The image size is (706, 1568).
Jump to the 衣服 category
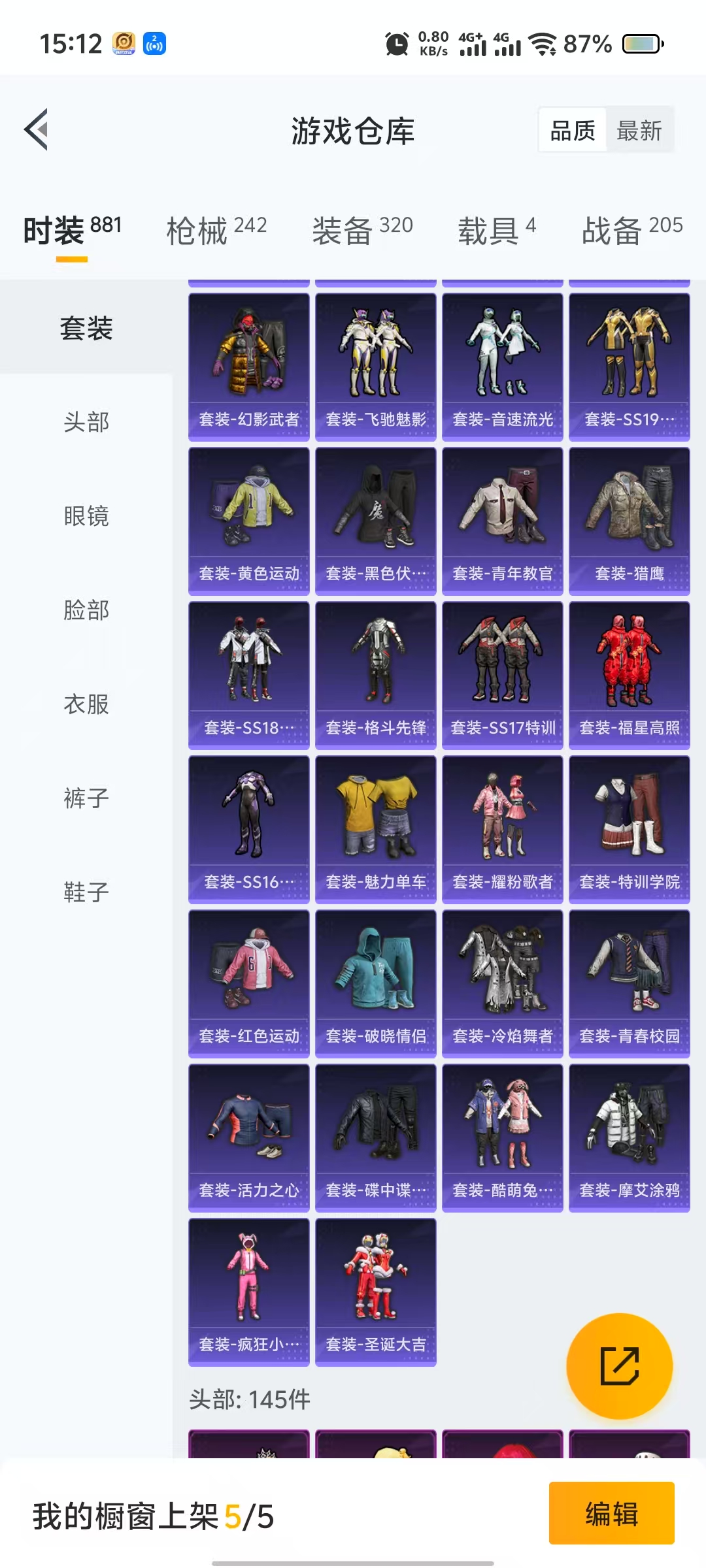click(86, 704)
